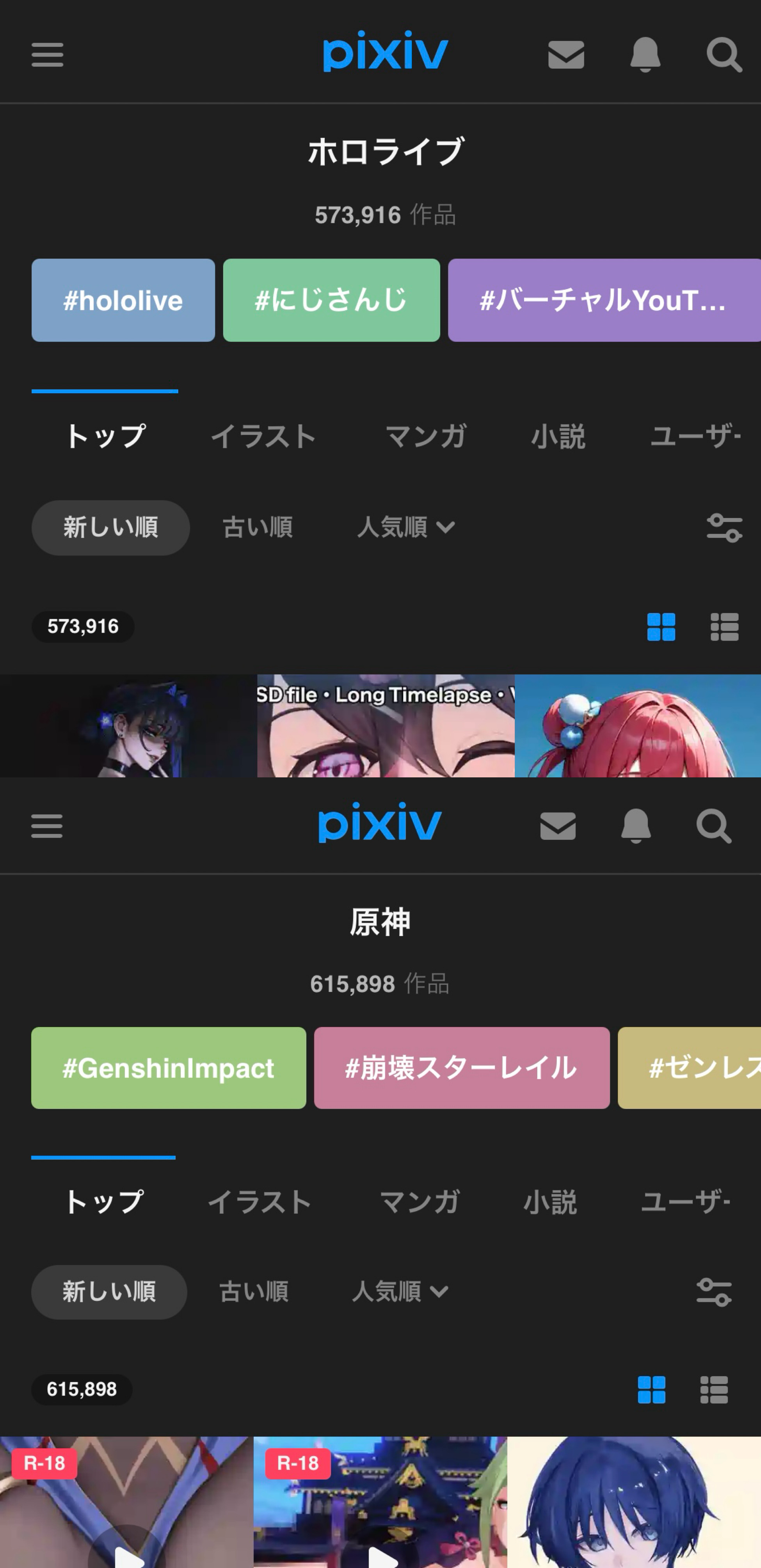Open the #にじさんじ tag chip
The image size is (761, 1568).
point(331,300)
